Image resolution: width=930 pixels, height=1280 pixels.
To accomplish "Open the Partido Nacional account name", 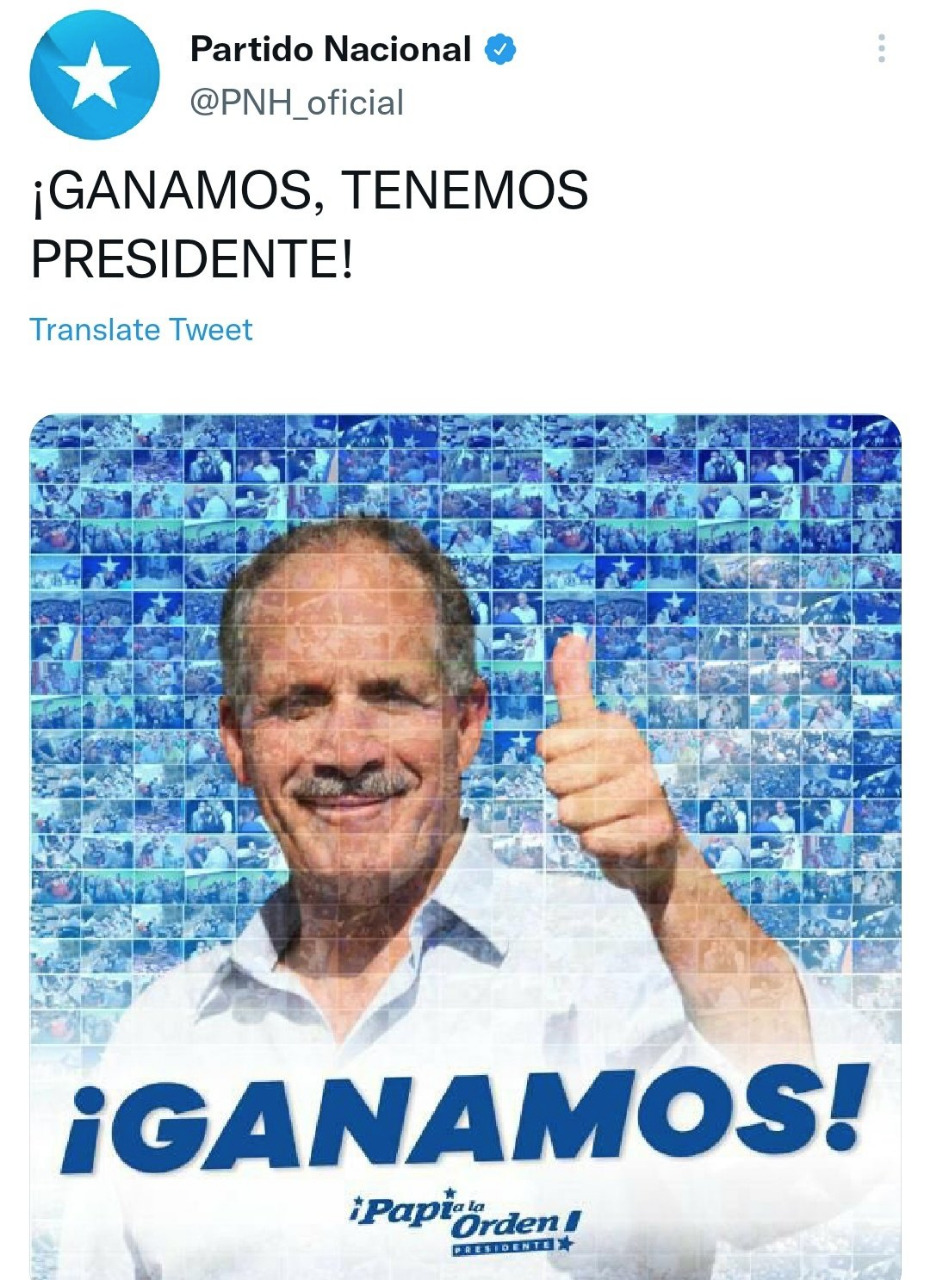I will click(330, 49).
